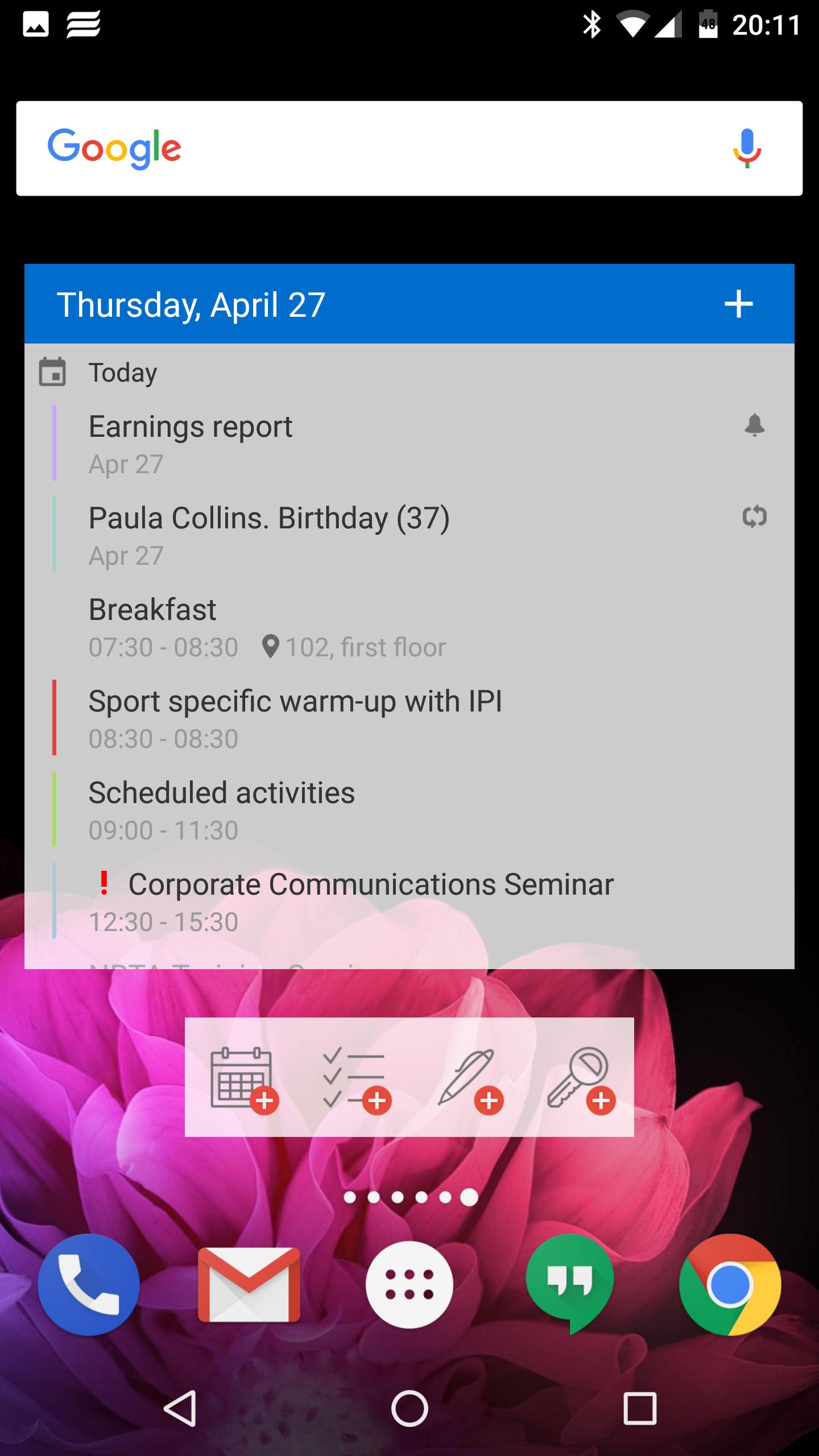Launch Gmail from the dock
The width and height of the screenshot is (819, 1456).
(x=249, y=1284)
